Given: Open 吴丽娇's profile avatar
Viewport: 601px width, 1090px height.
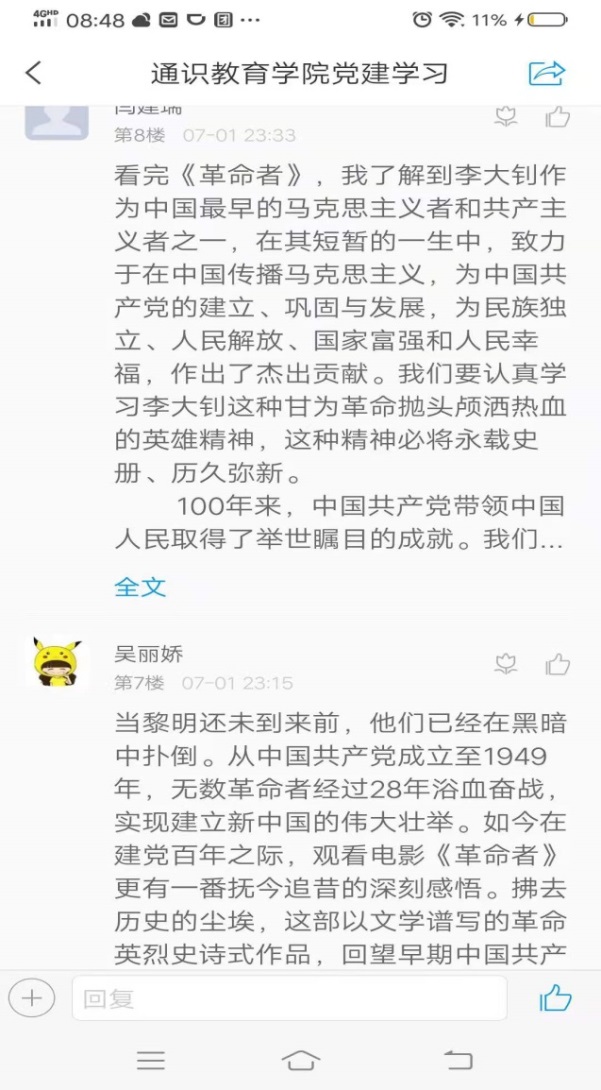Looking at the screenshot, I should [57, 662].
